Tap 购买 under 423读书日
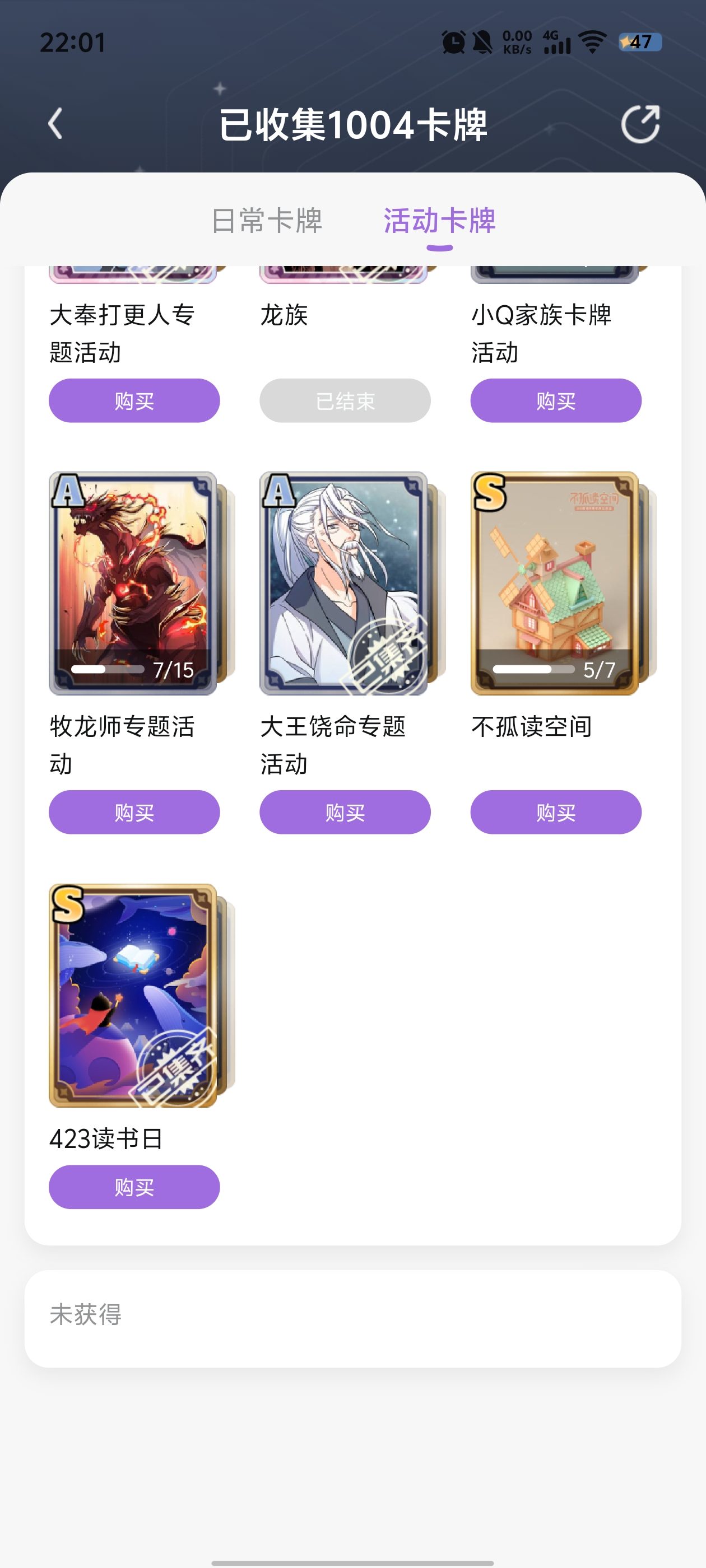 coord(134,1187)
